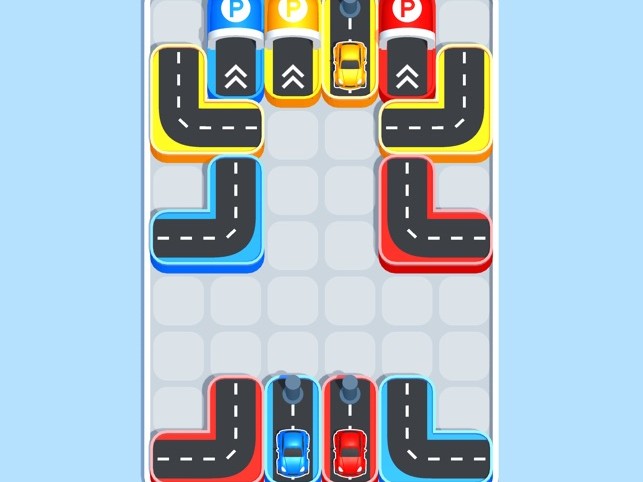
Task: Tap the blue car at the bottom
Action: click(x=291, y=452)
